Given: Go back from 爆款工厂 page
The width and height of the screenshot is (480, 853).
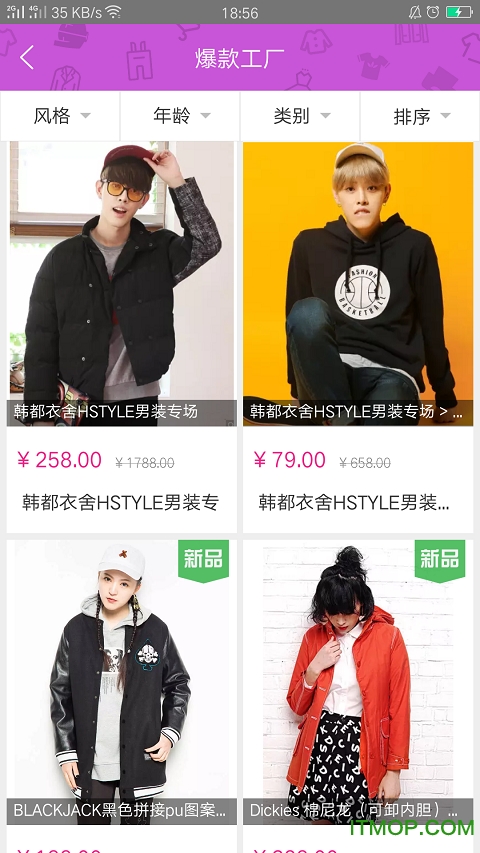Looking at the screenshot, I should 27,57.
